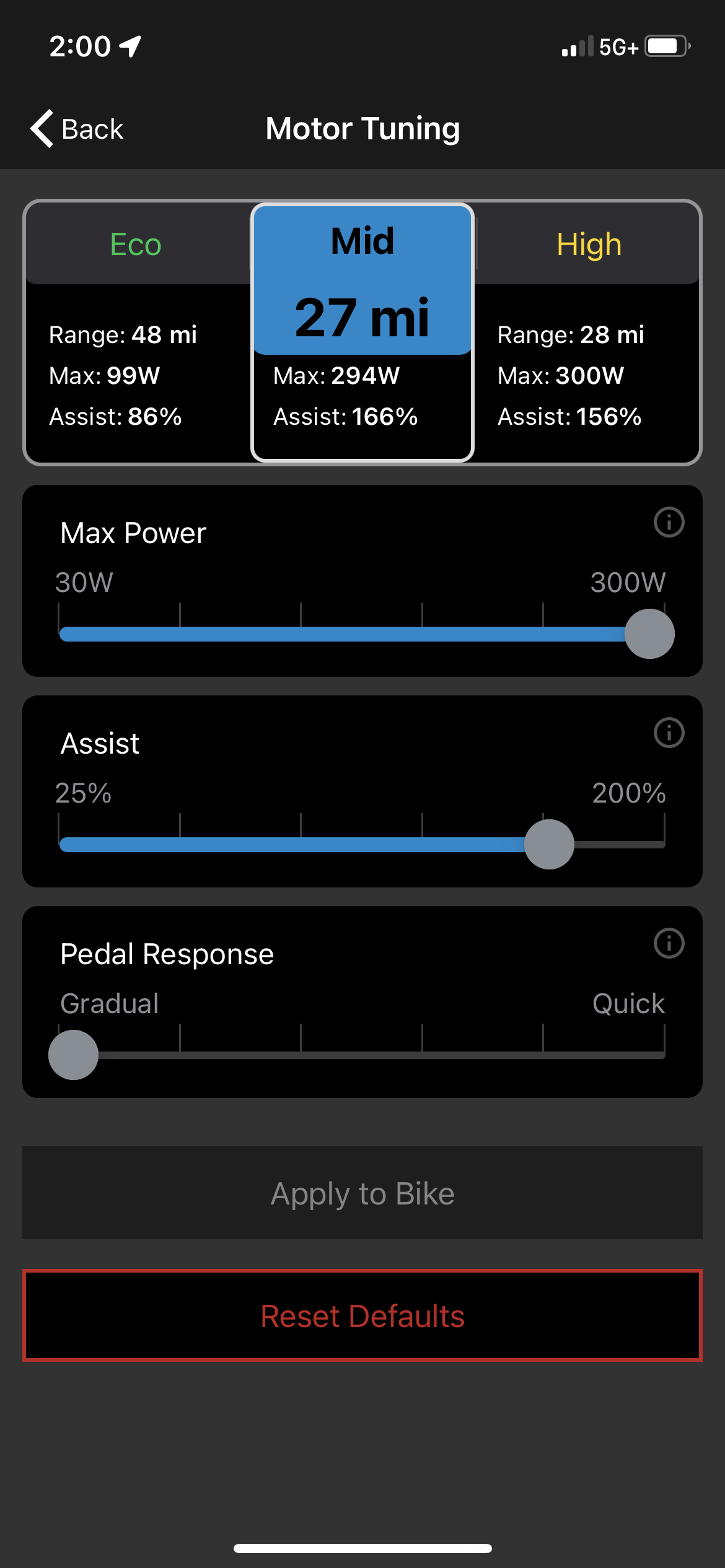
Task: Tap the Max Power slider handle
Action: click(x=649, y=634)
